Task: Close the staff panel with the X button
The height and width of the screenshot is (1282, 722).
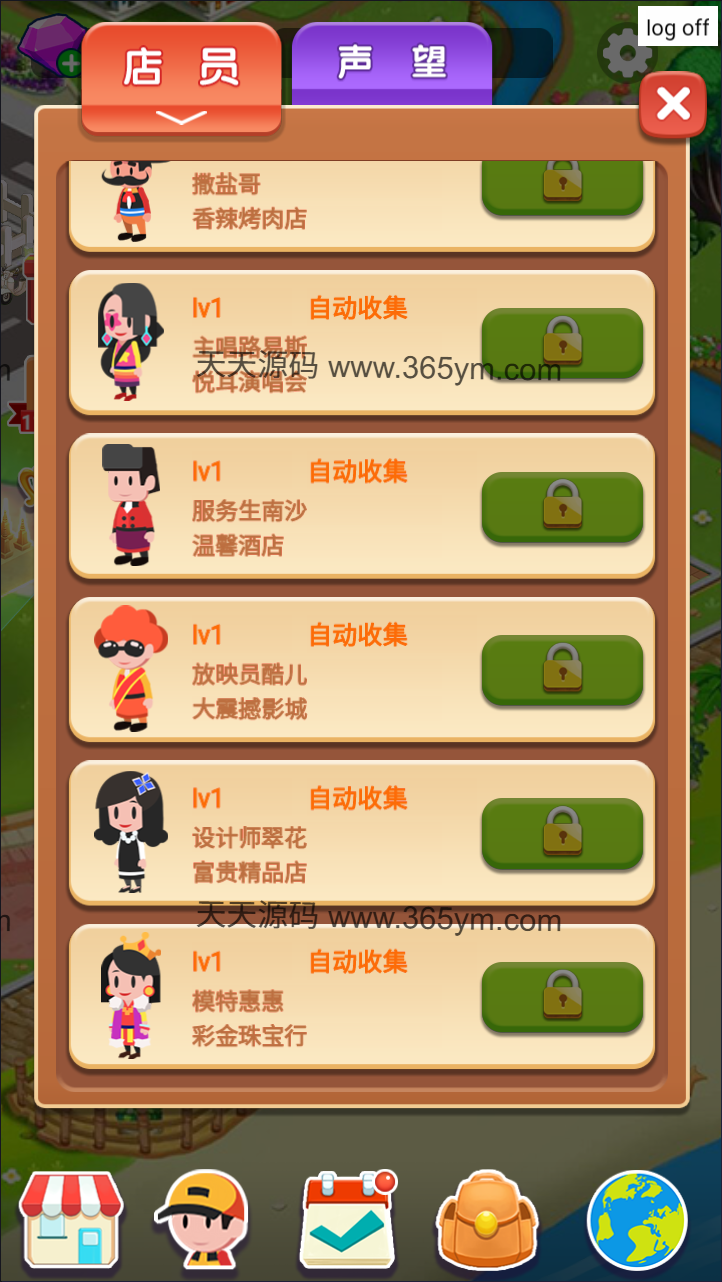Action: (672, 103)
